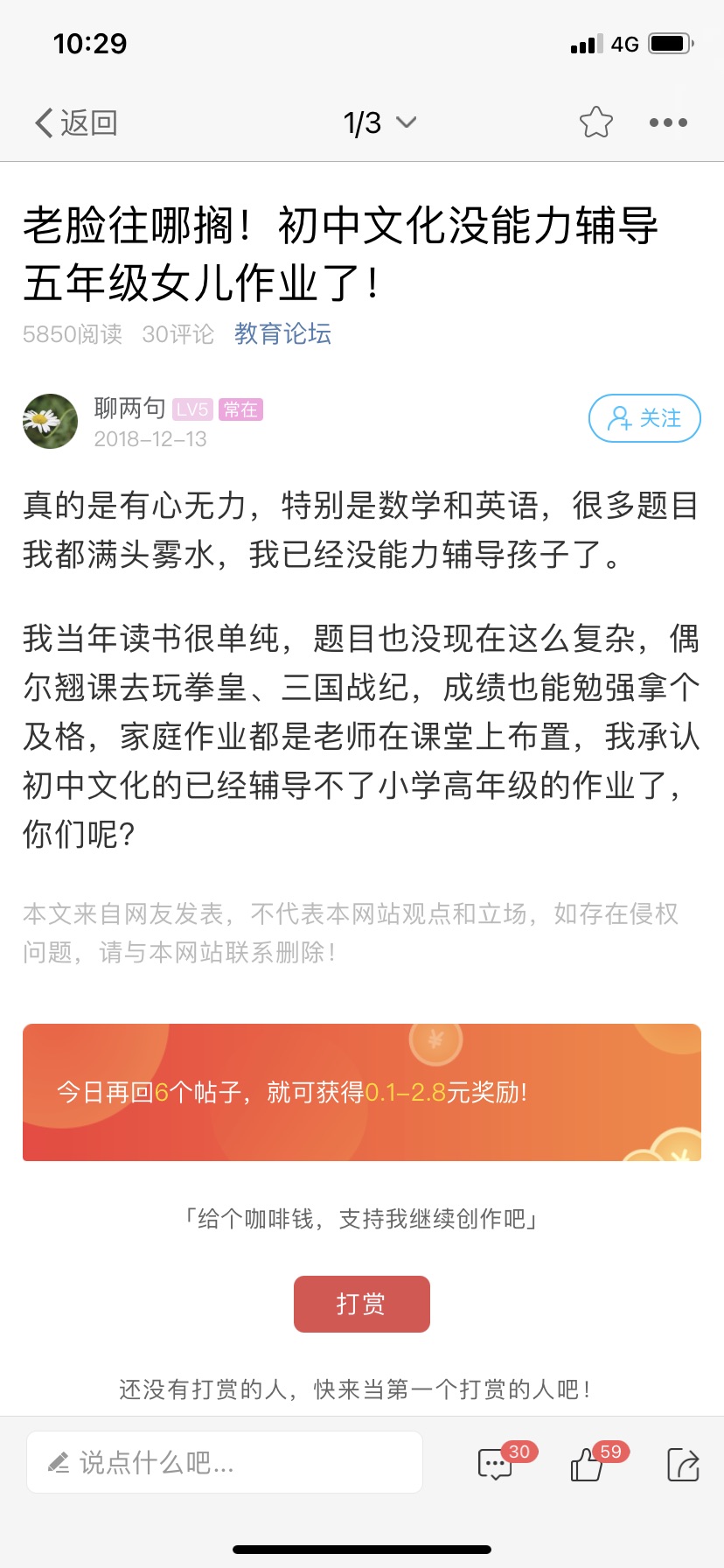Like this post with the thumbs-up

pos(588,1464)
